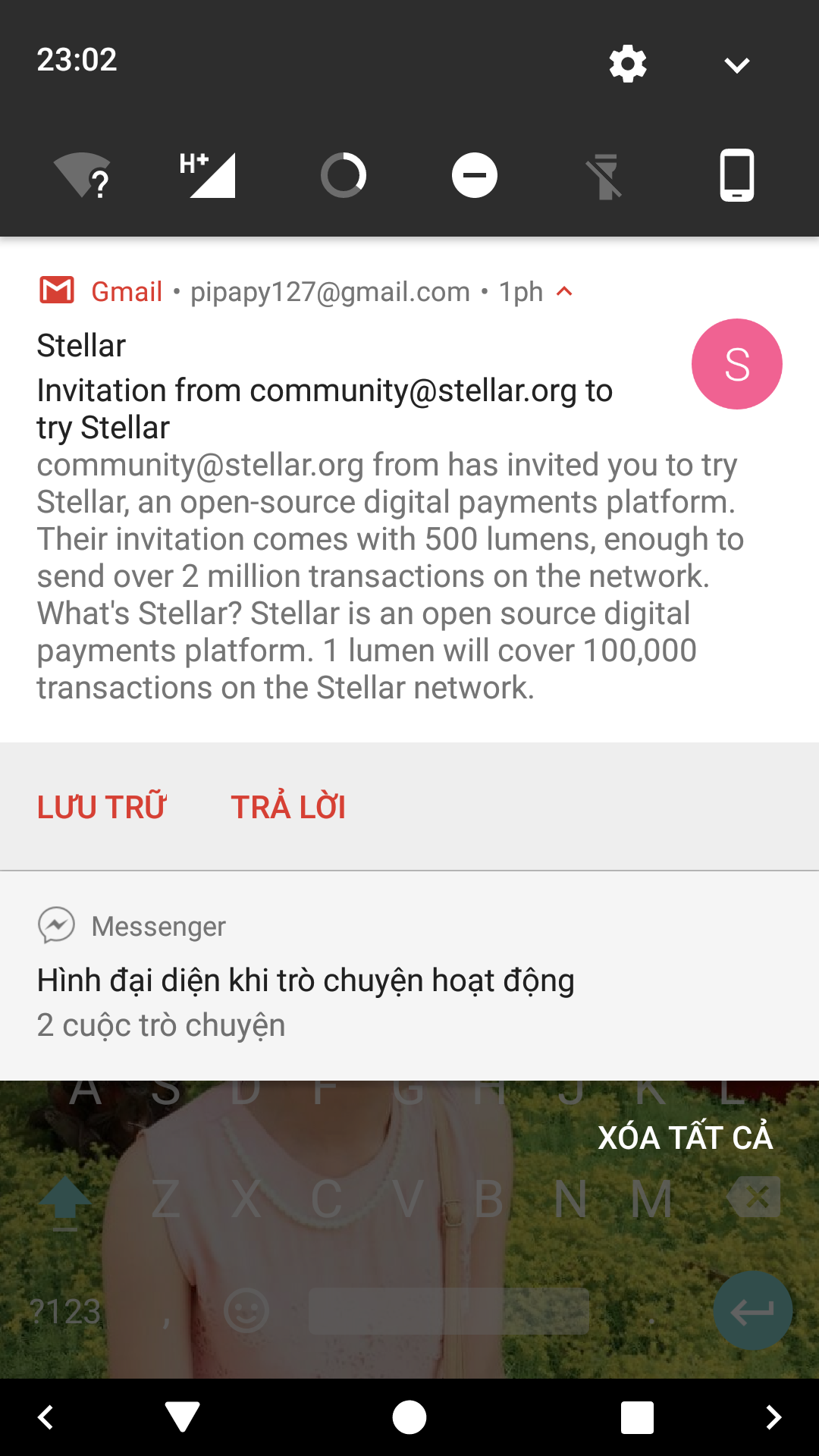Go to the home screen
This screenshot has width=819, height=1456.
tap(409, 1417)
